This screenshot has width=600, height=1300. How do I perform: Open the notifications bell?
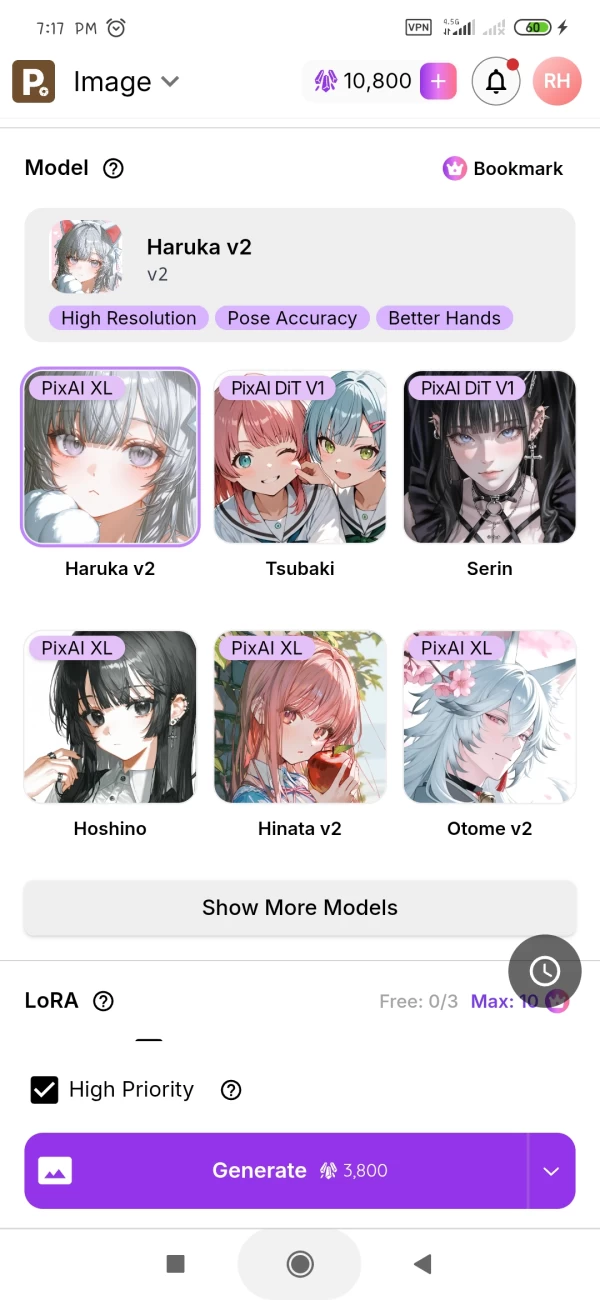(x=496, y=82)
